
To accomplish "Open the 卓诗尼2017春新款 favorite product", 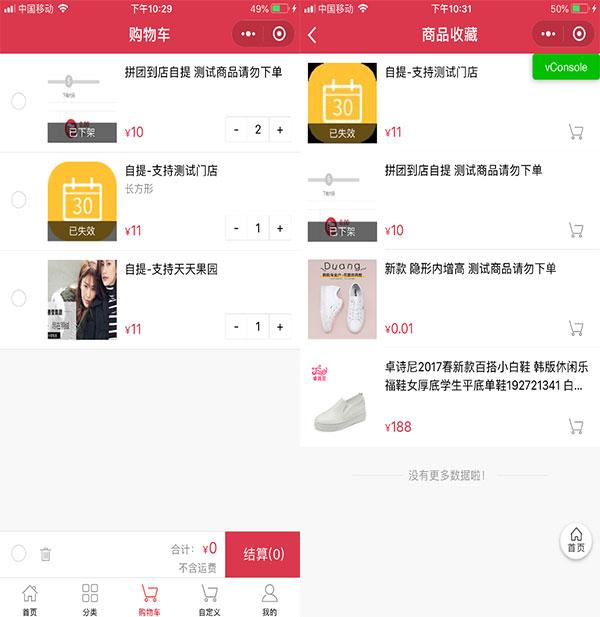I will coord(483,376).
